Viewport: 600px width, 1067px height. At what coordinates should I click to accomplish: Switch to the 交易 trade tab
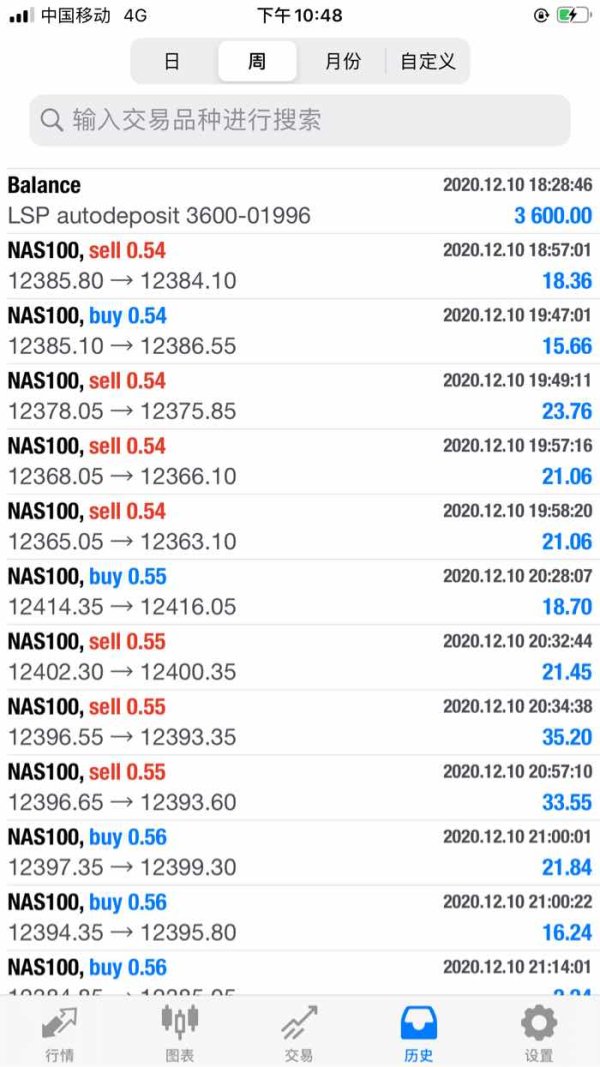pyautogui.click(x=299, y=1031)
